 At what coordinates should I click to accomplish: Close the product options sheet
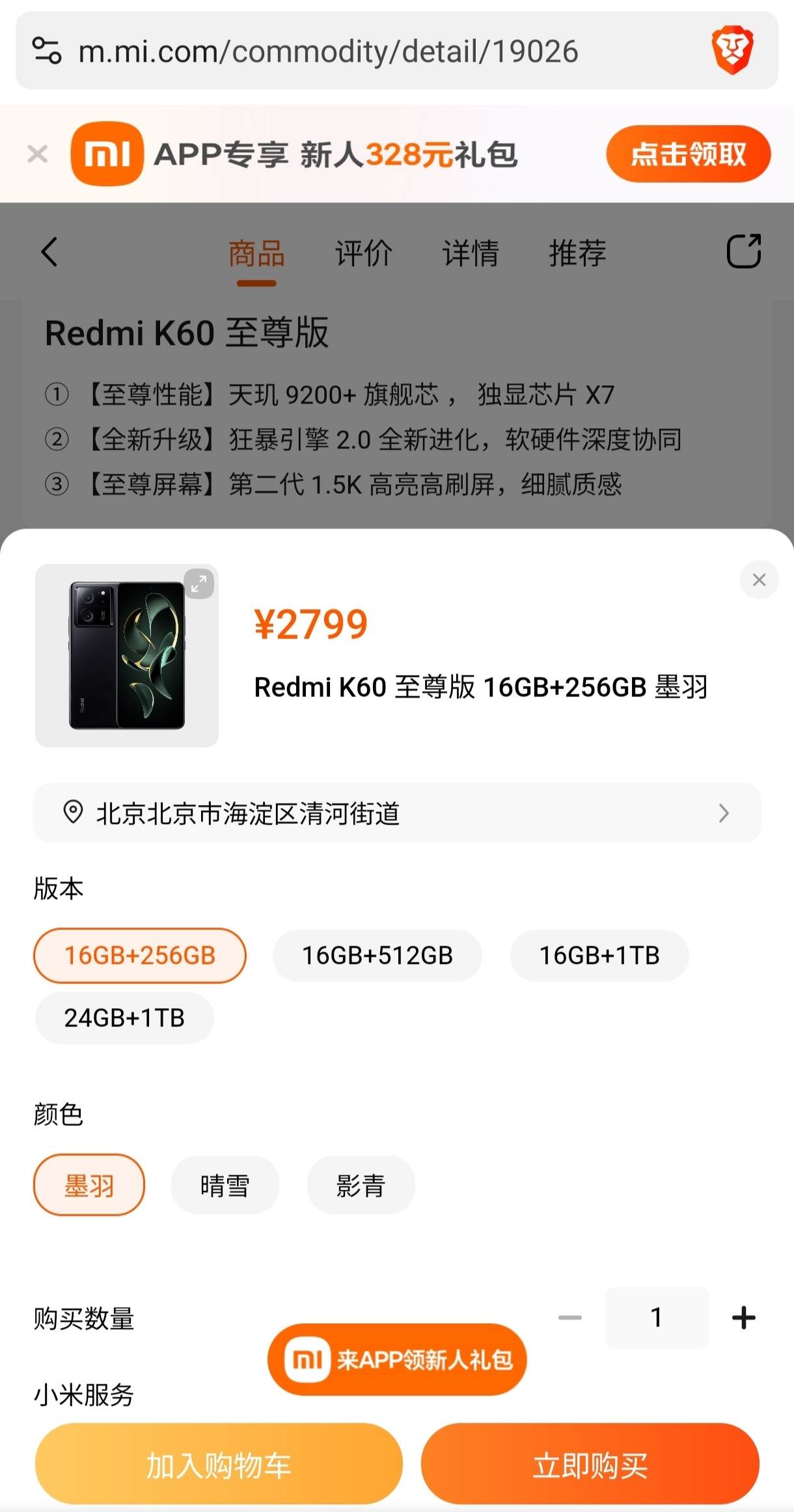pyautogui.click(x=759, y=579)
